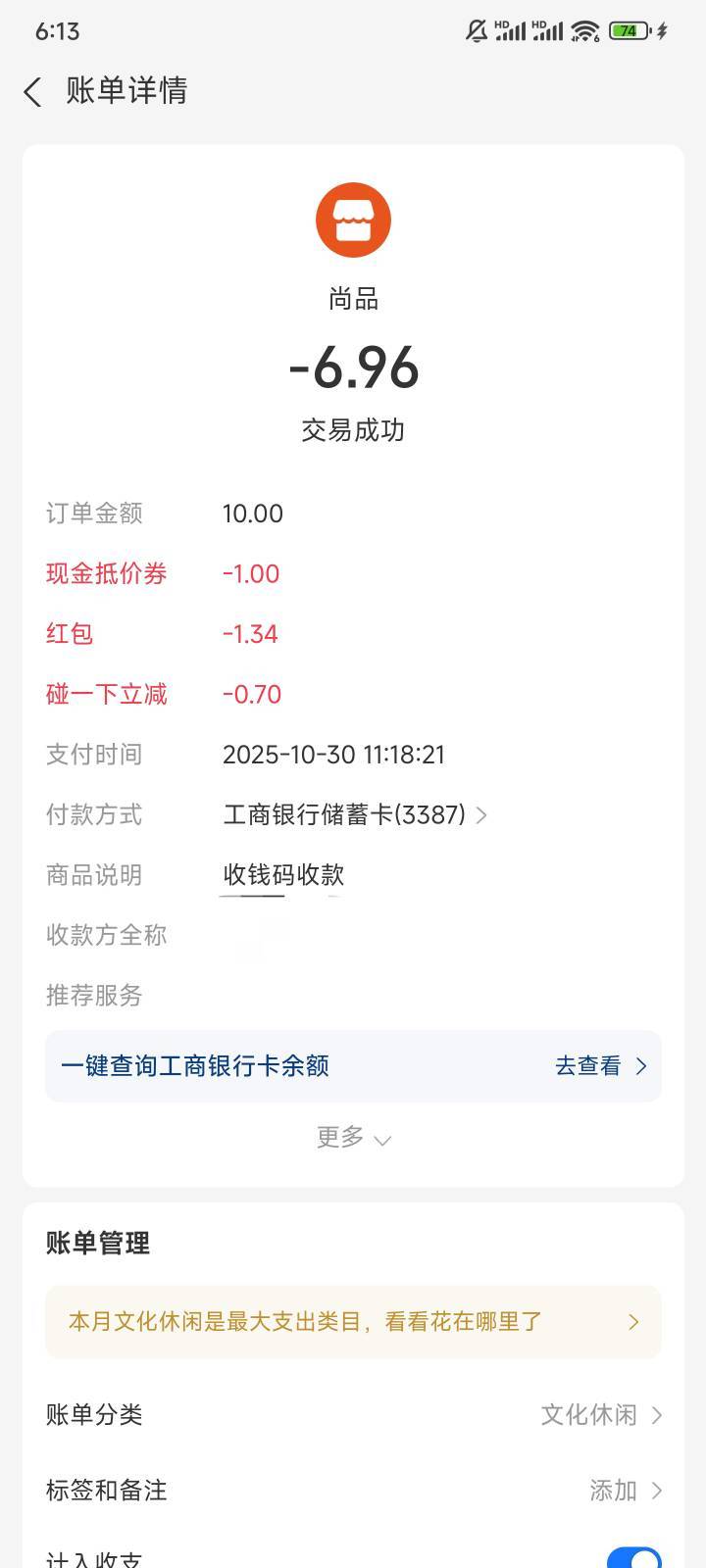Add 标签和备注 to this bill
Screen dimensions: 706x1568
624,1491
